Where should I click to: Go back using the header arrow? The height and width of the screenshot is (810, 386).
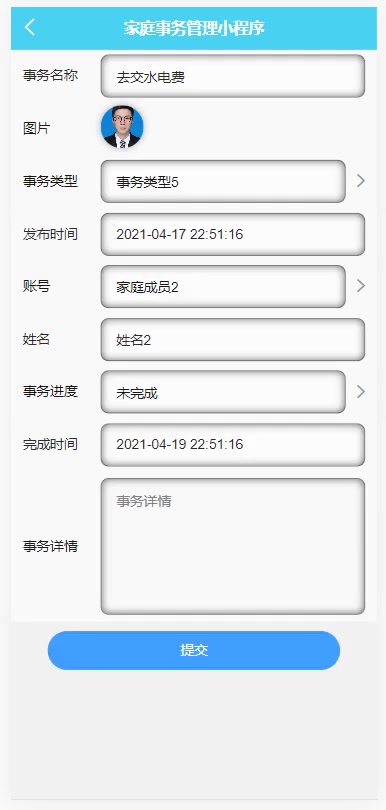(x=30, y=27)
